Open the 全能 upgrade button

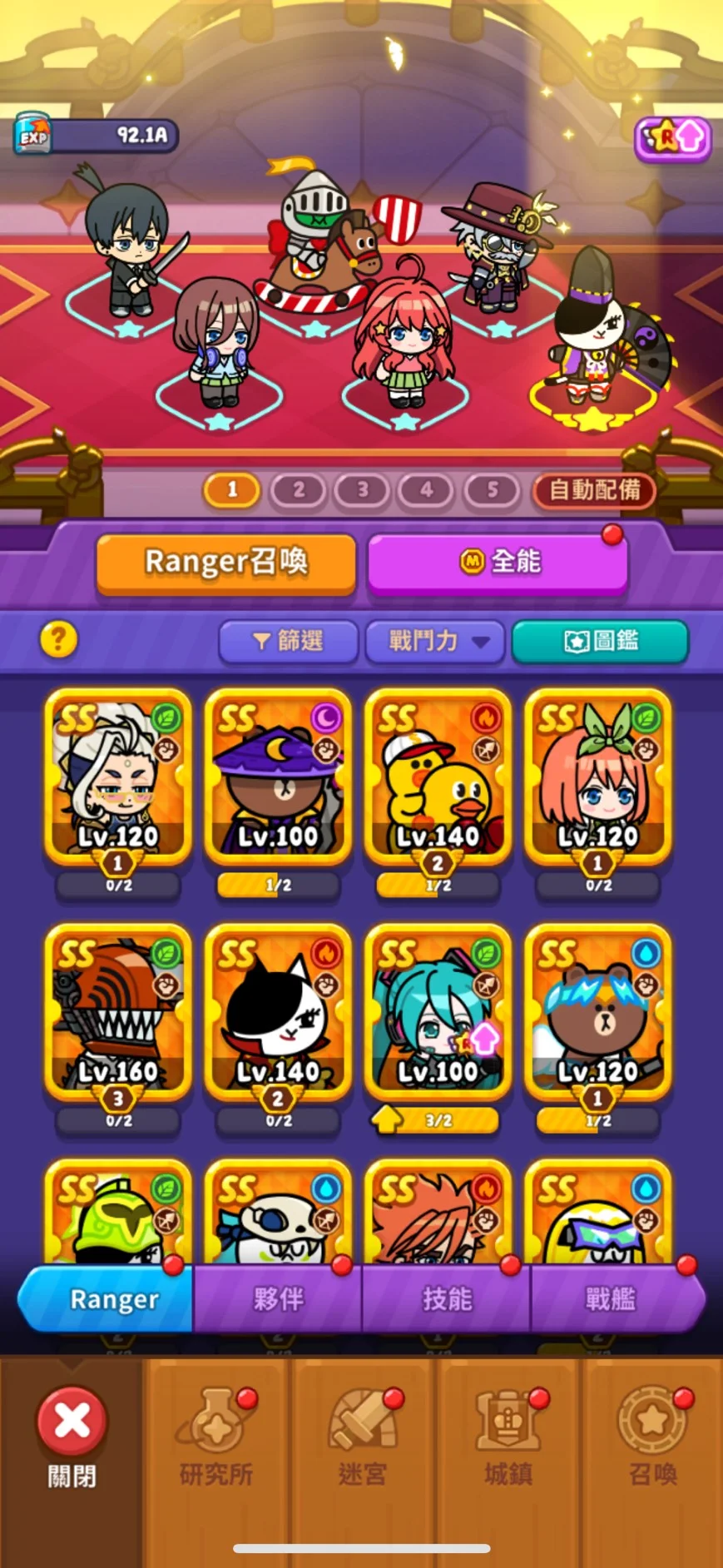(x=498, y=563)
